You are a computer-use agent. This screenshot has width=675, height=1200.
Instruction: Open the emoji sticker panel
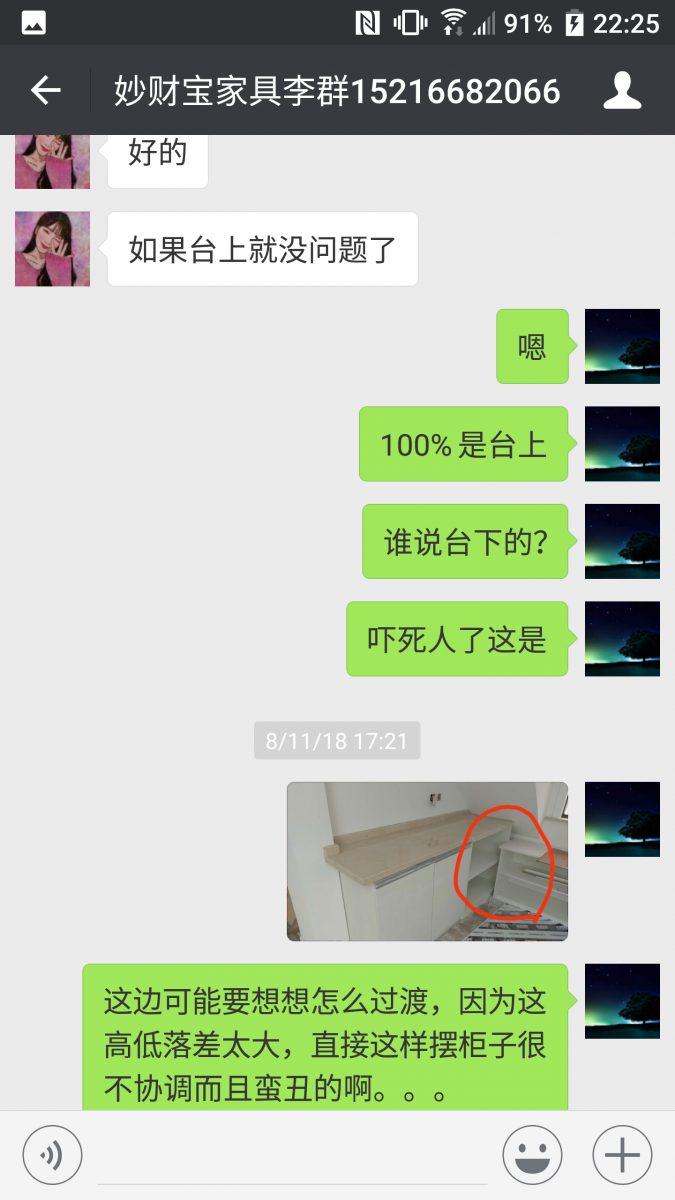point(531,1155)
